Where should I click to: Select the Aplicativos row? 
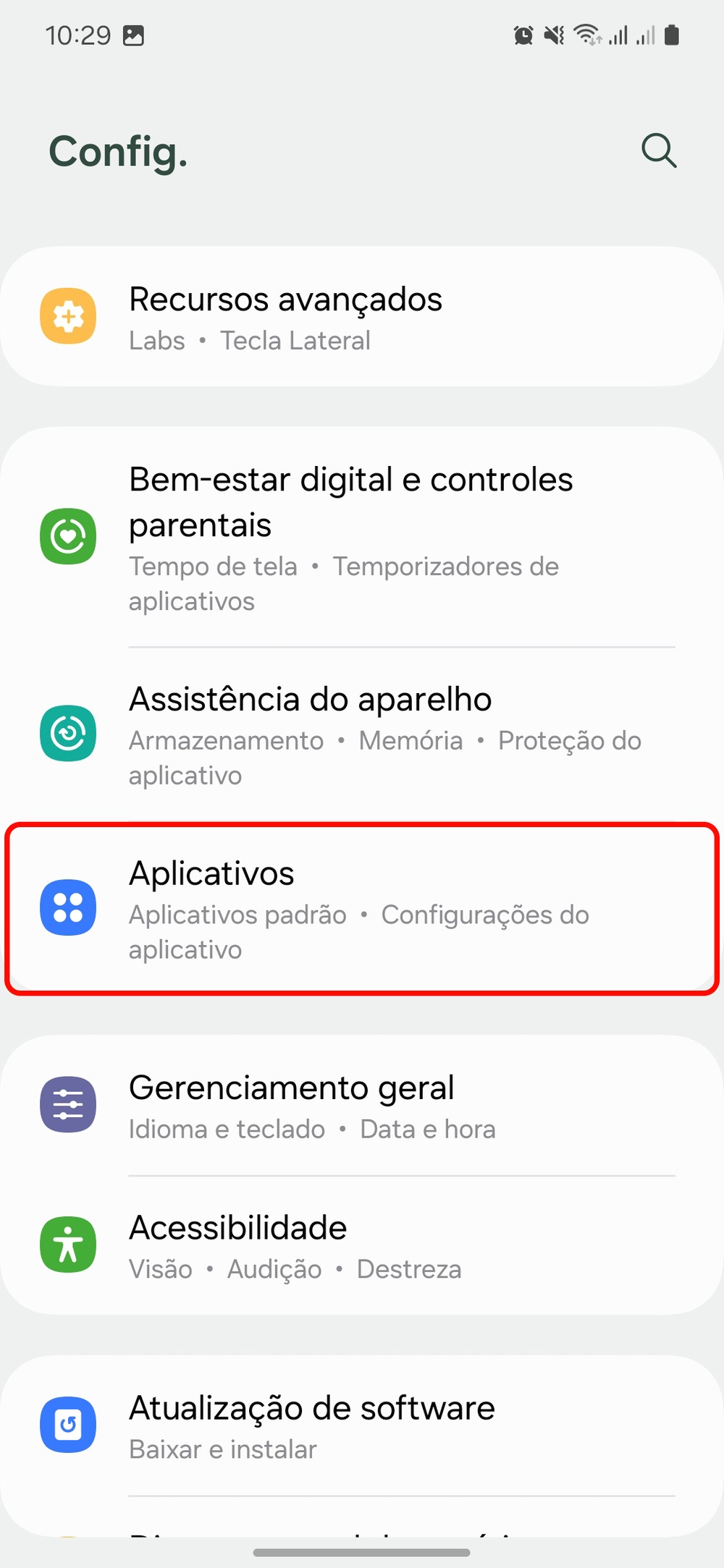pyautogui.click(x=362, y=908)
